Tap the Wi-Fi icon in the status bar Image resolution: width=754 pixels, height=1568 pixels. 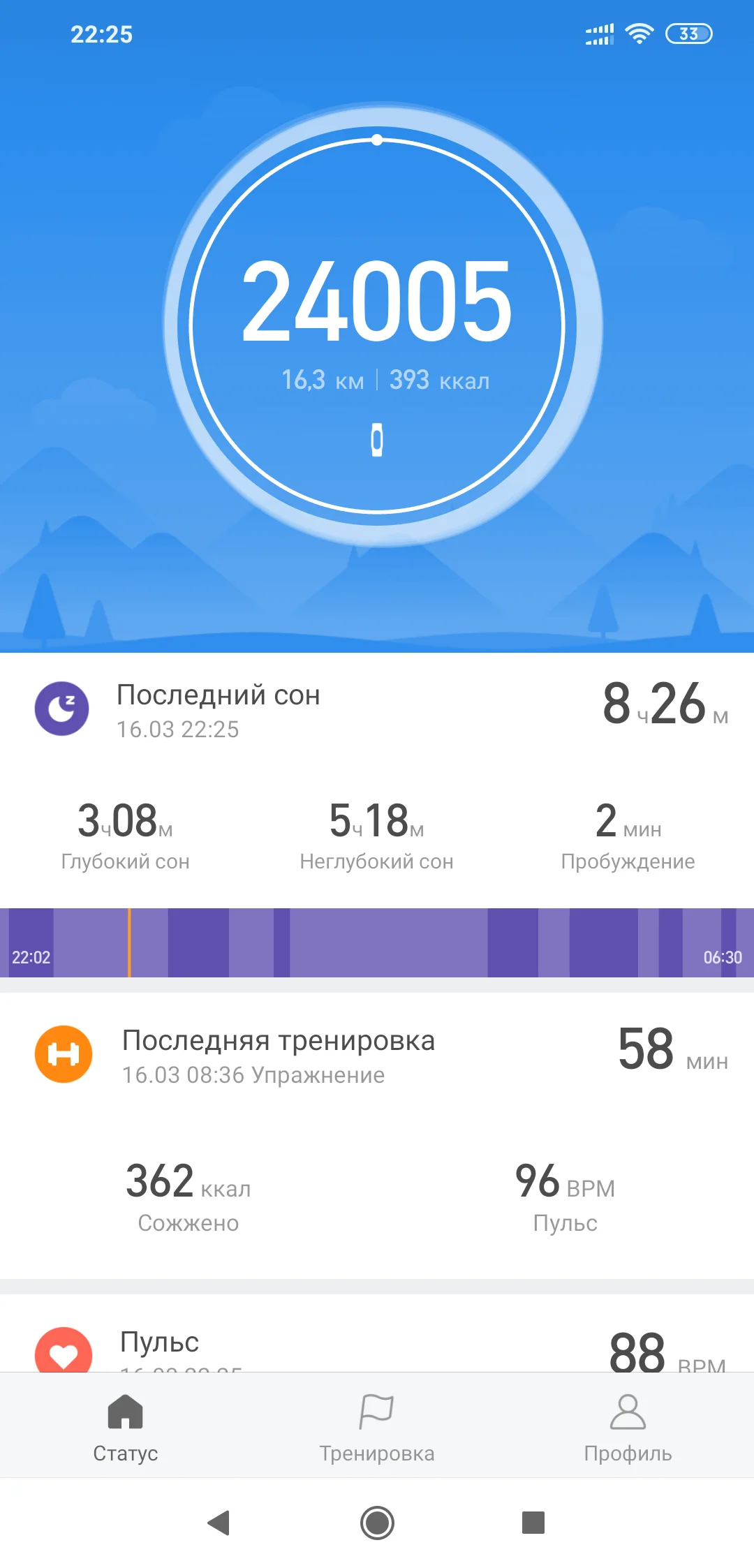point(640,31)
